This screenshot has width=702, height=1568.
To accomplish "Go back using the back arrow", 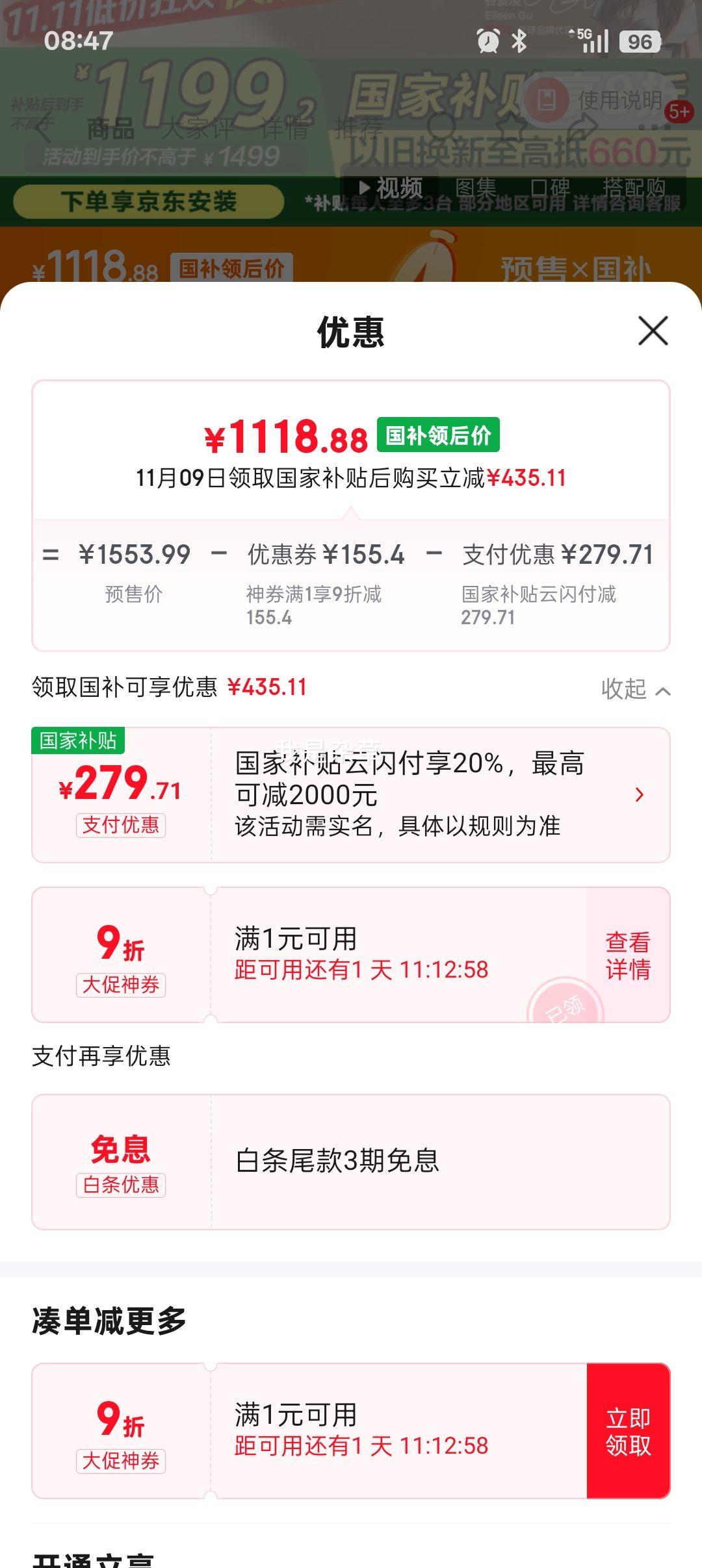I will point(41,129).
